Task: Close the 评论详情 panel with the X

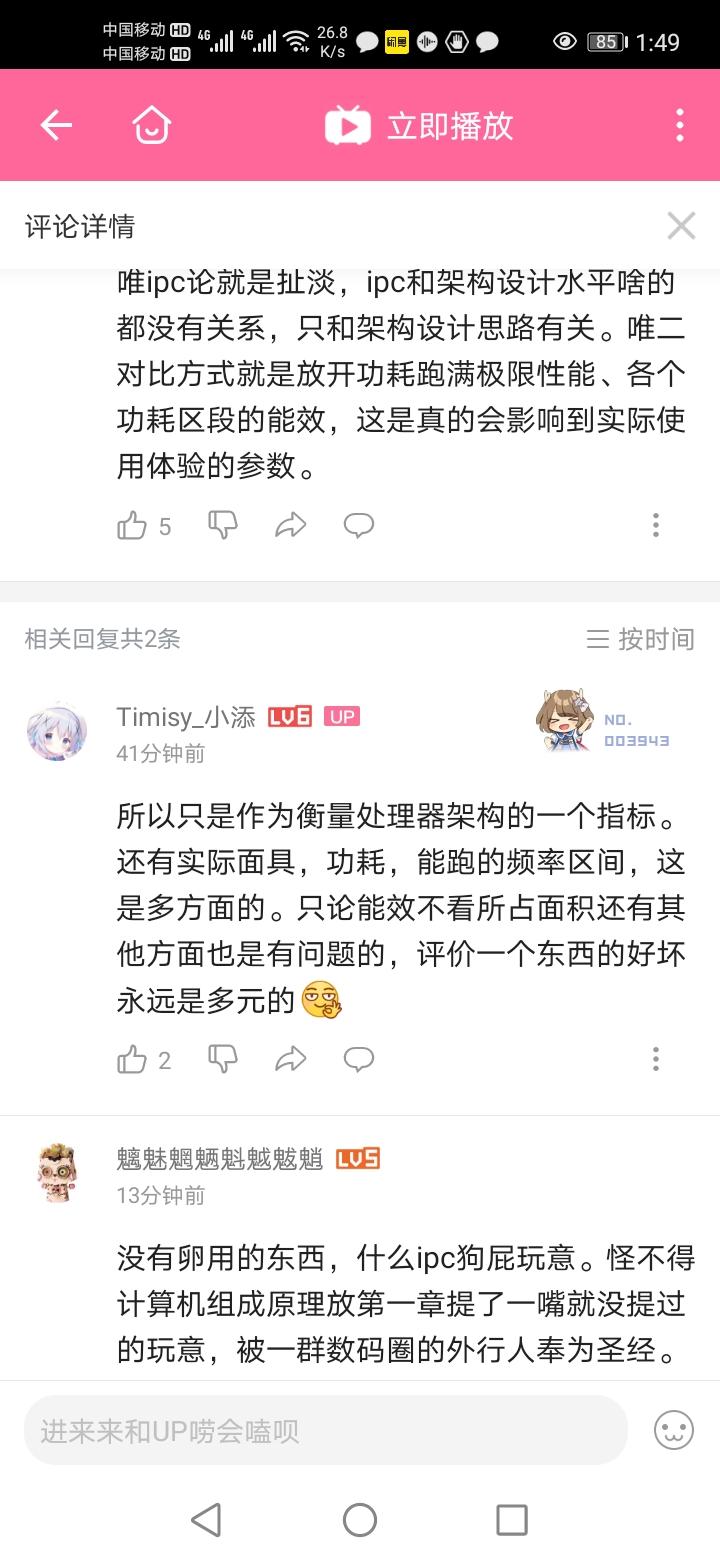Action: [682, 226]
